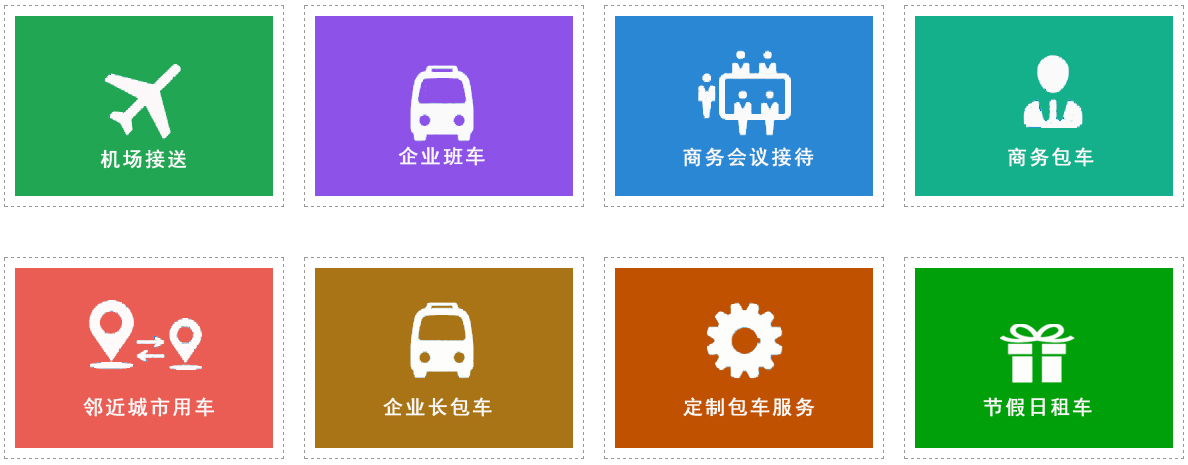Open 商务会议接待 service
The width and height of the screenshot is (1188, 465).
pyautogui.click(x=743, y=106)
